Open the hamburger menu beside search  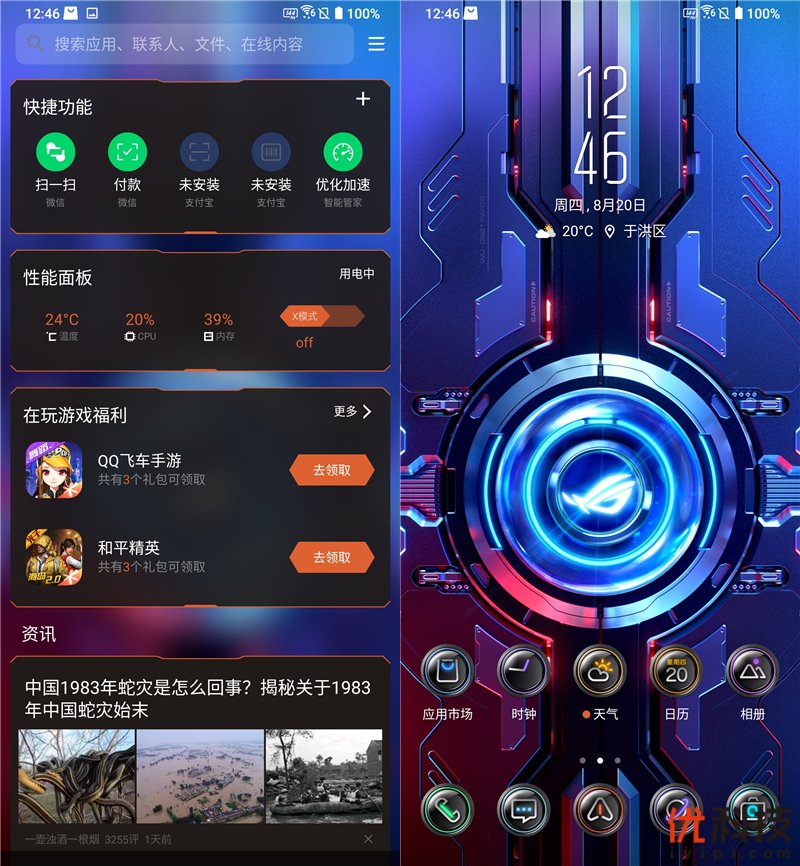pos(376,44)
